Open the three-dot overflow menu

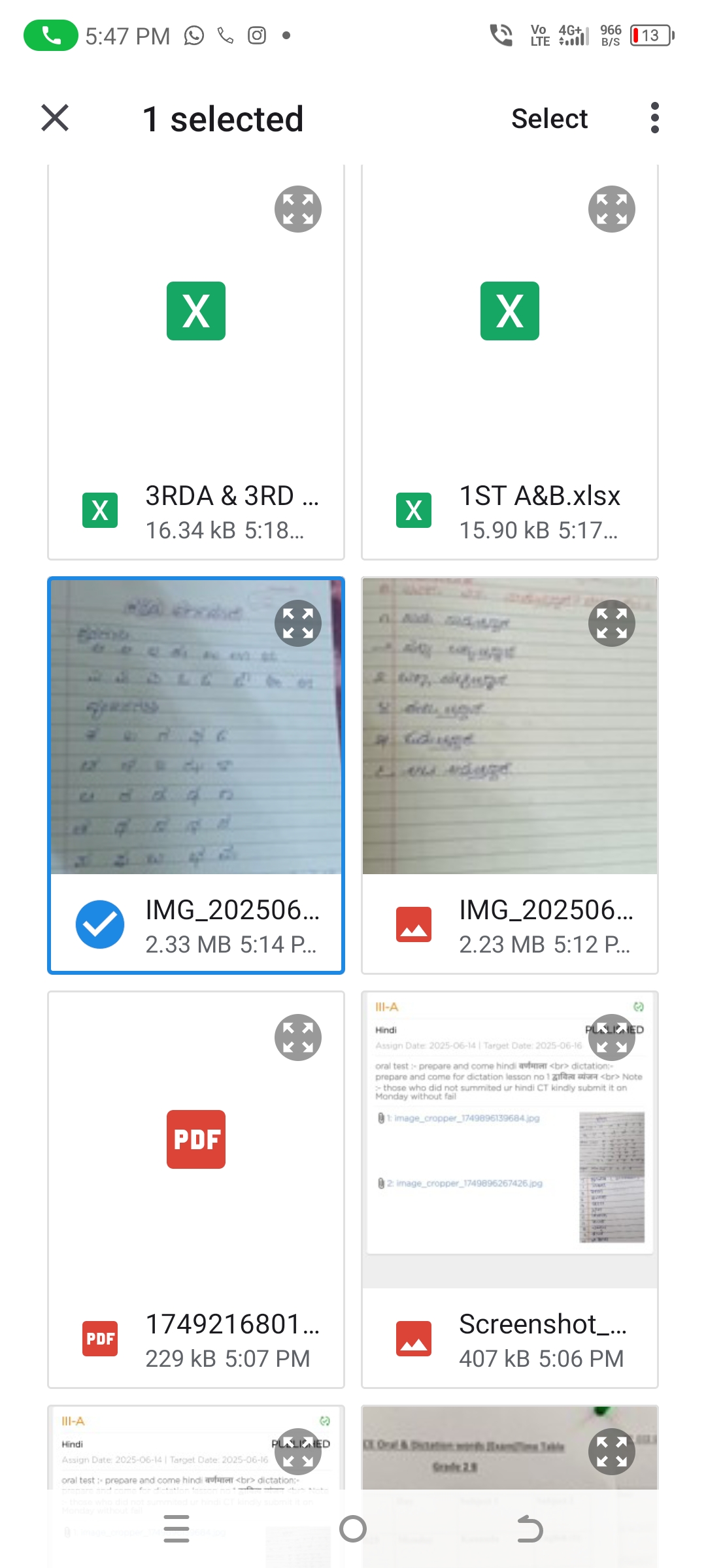coord(654,118)
